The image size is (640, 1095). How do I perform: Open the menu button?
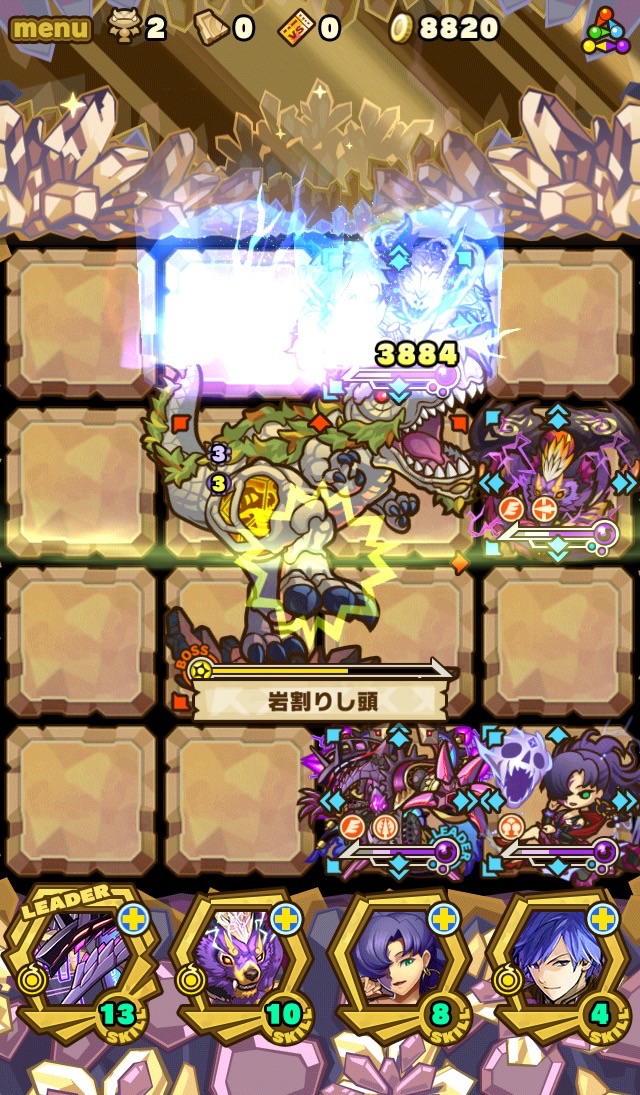tap(50, 28)
